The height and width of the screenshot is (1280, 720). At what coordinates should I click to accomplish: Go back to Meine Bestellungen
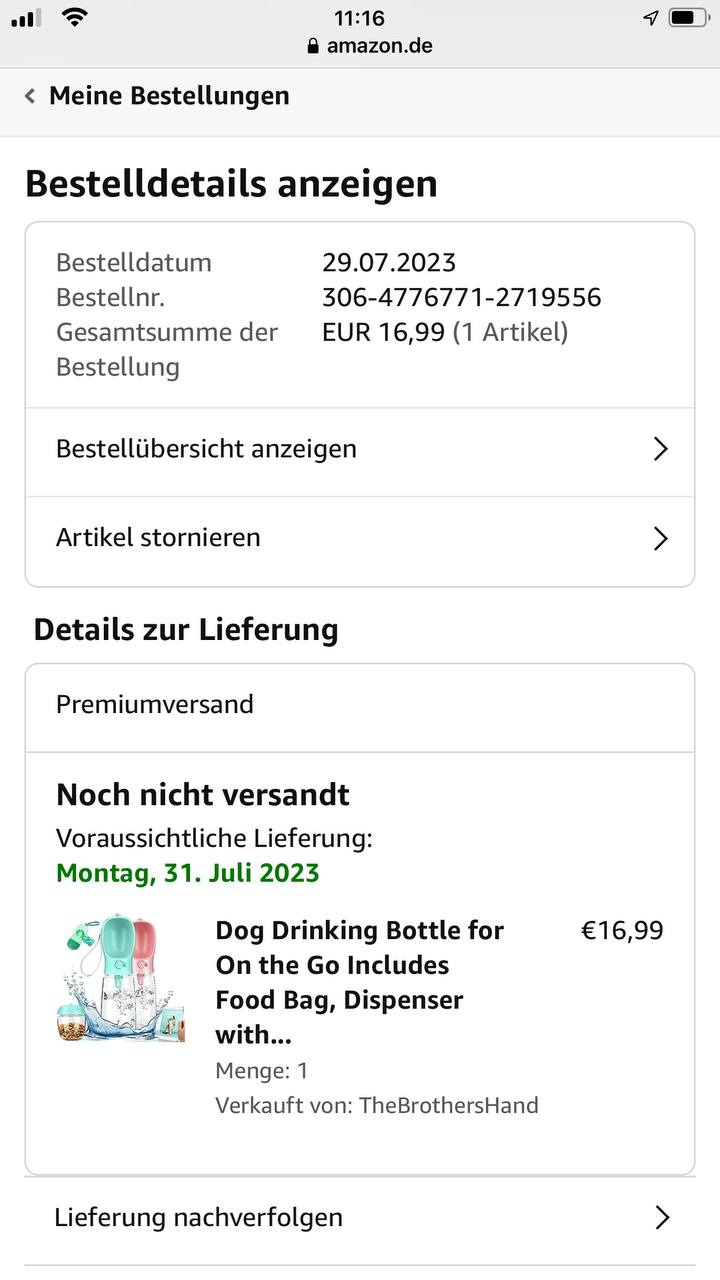coord(157,96)
